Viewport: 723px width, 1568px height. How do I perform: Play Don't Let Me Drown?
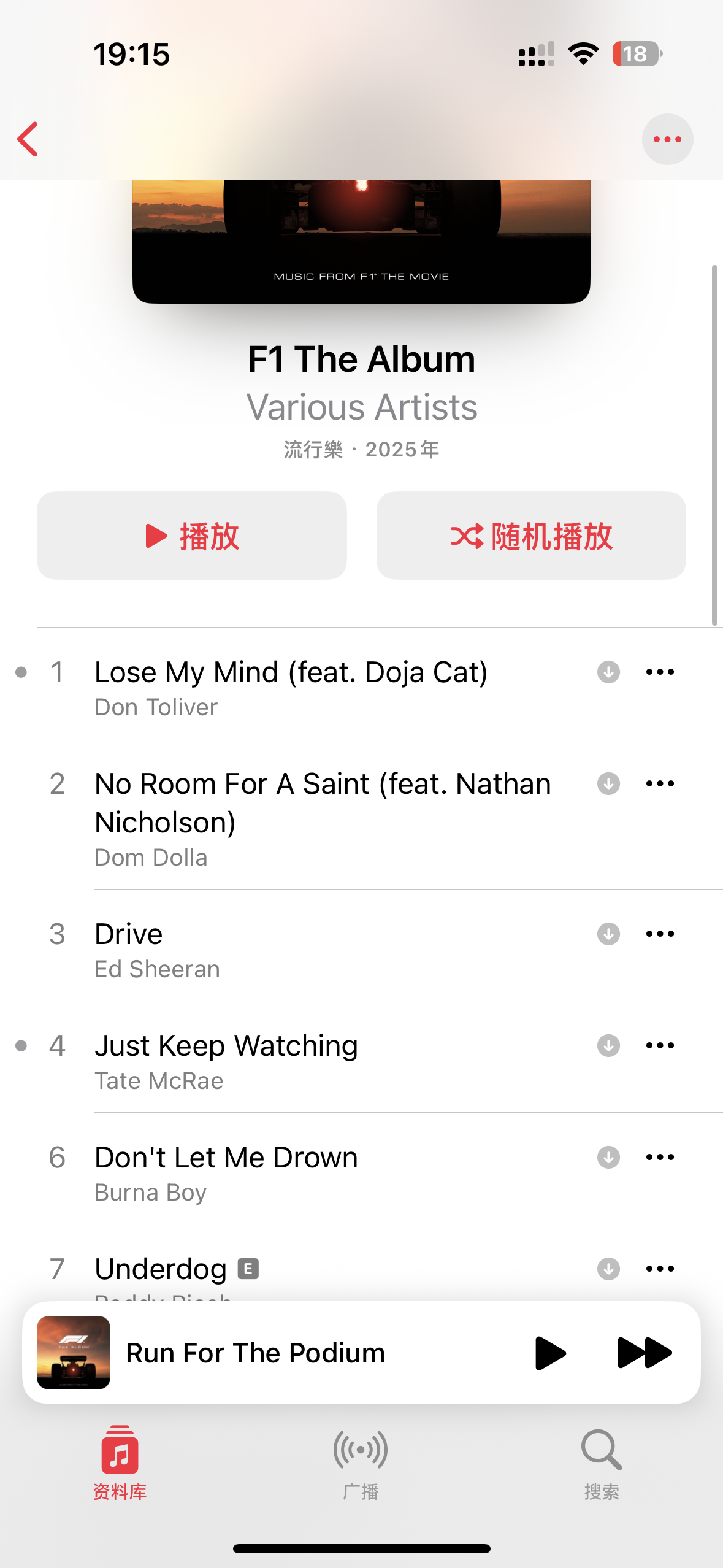(x=226, y=1158)
